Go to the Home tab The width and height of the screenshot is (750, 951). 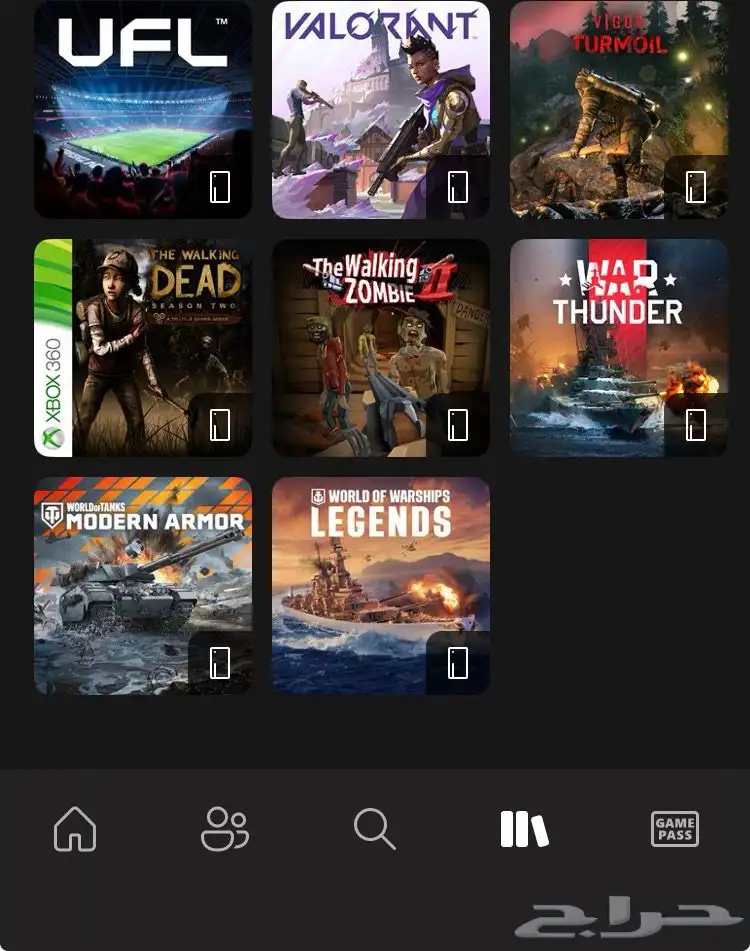click(75, 829)
